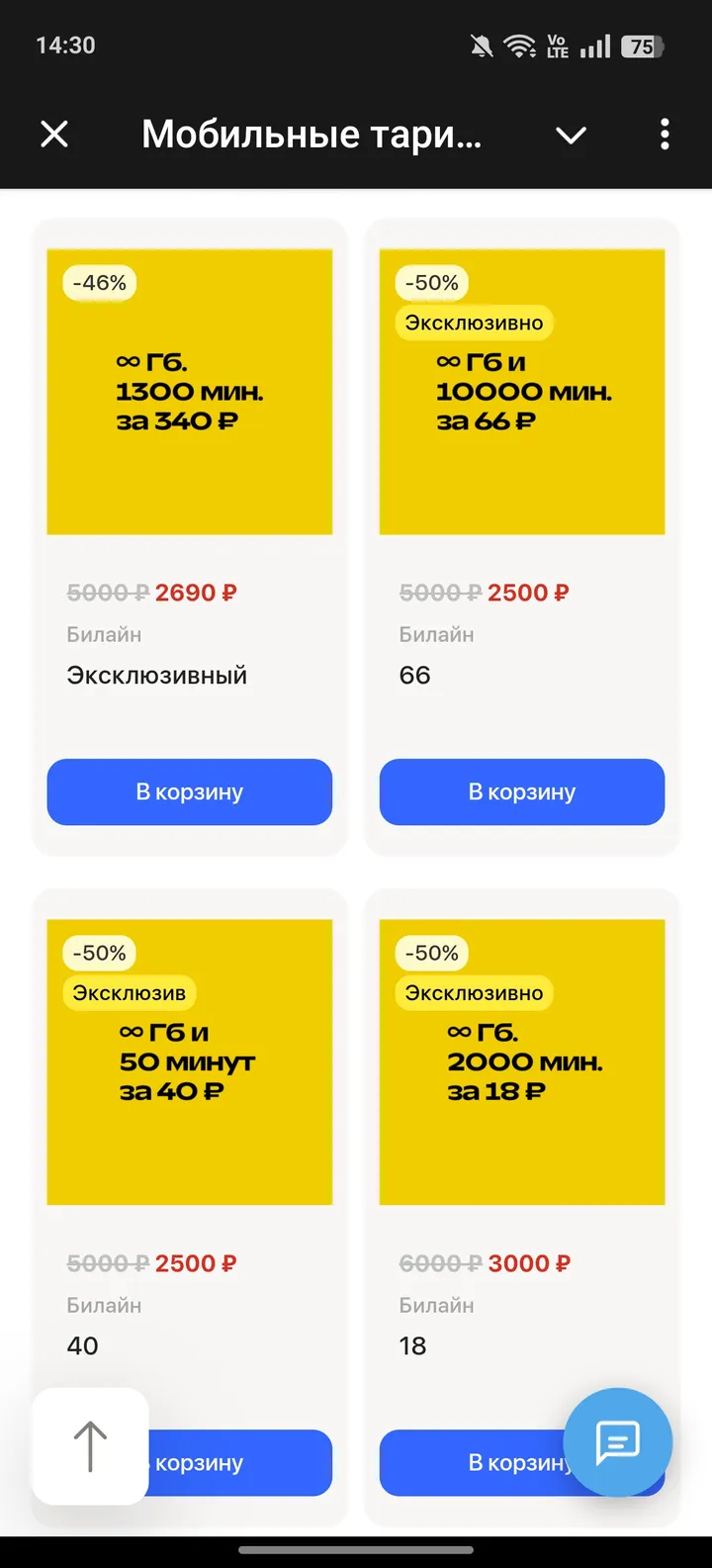Open the support chat bubble
This screenshot has width=712, height=1568.
618,1442
